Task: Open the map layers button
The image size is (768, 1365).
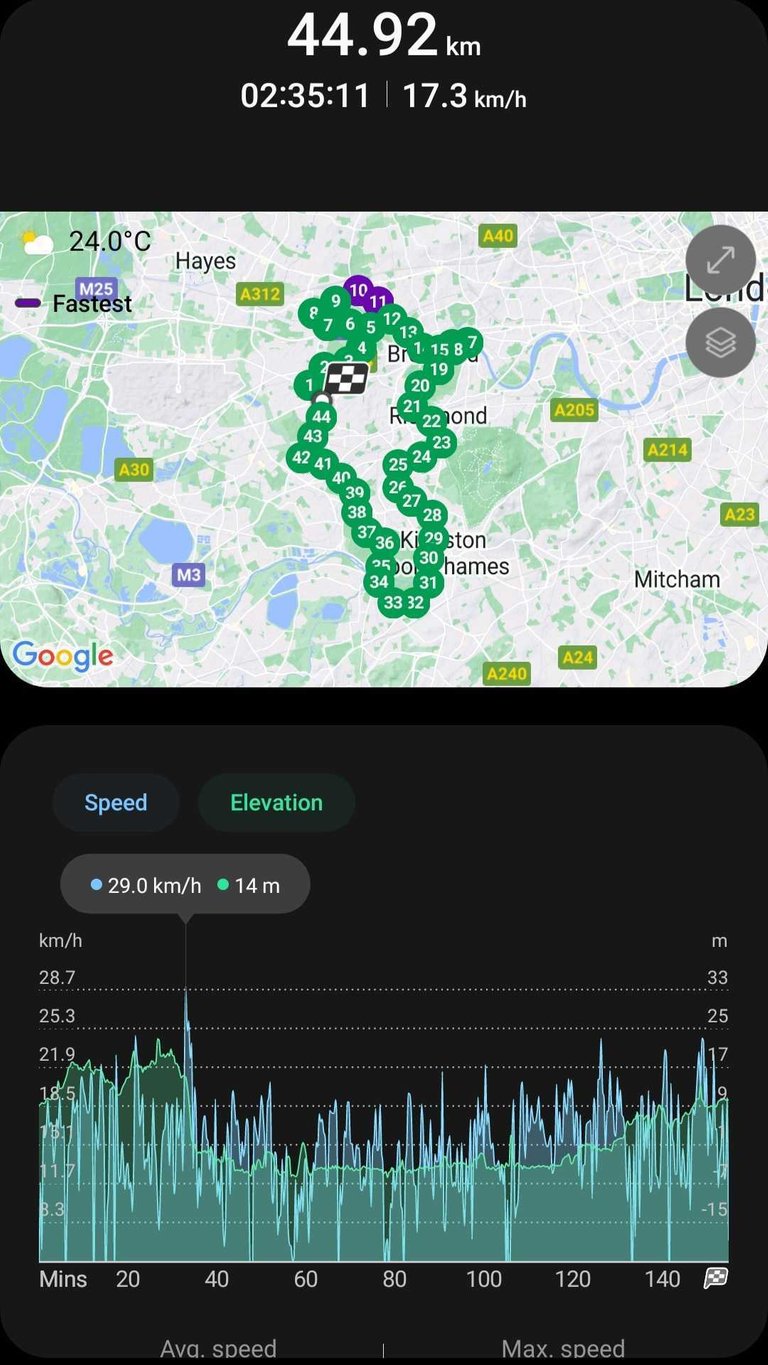Action: [720, 343]
